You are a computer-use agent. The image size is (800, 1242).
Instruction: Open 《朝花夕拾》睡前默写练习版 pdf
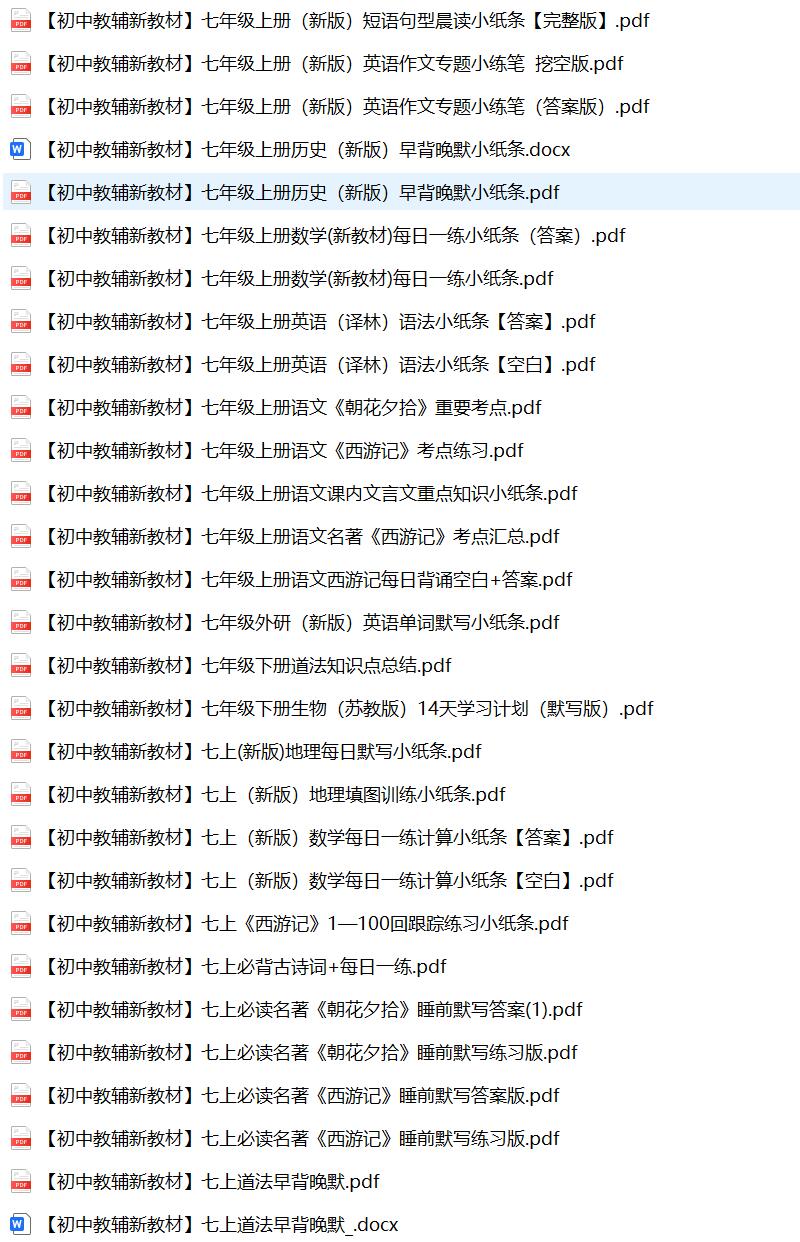(309, 1053)
